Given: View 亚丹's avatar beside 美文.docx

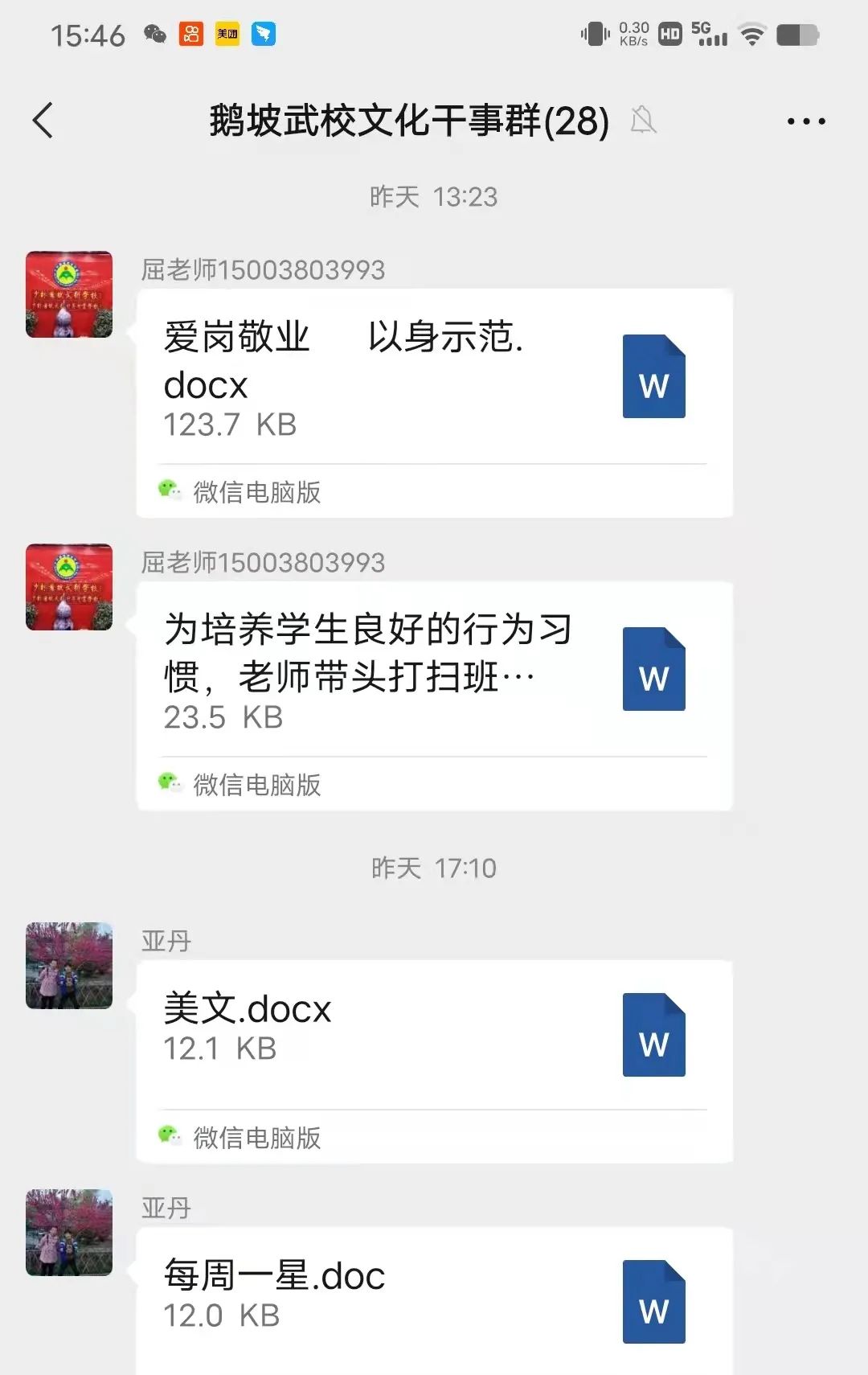Looking at the screenshot, I should (x=69, y=965).
